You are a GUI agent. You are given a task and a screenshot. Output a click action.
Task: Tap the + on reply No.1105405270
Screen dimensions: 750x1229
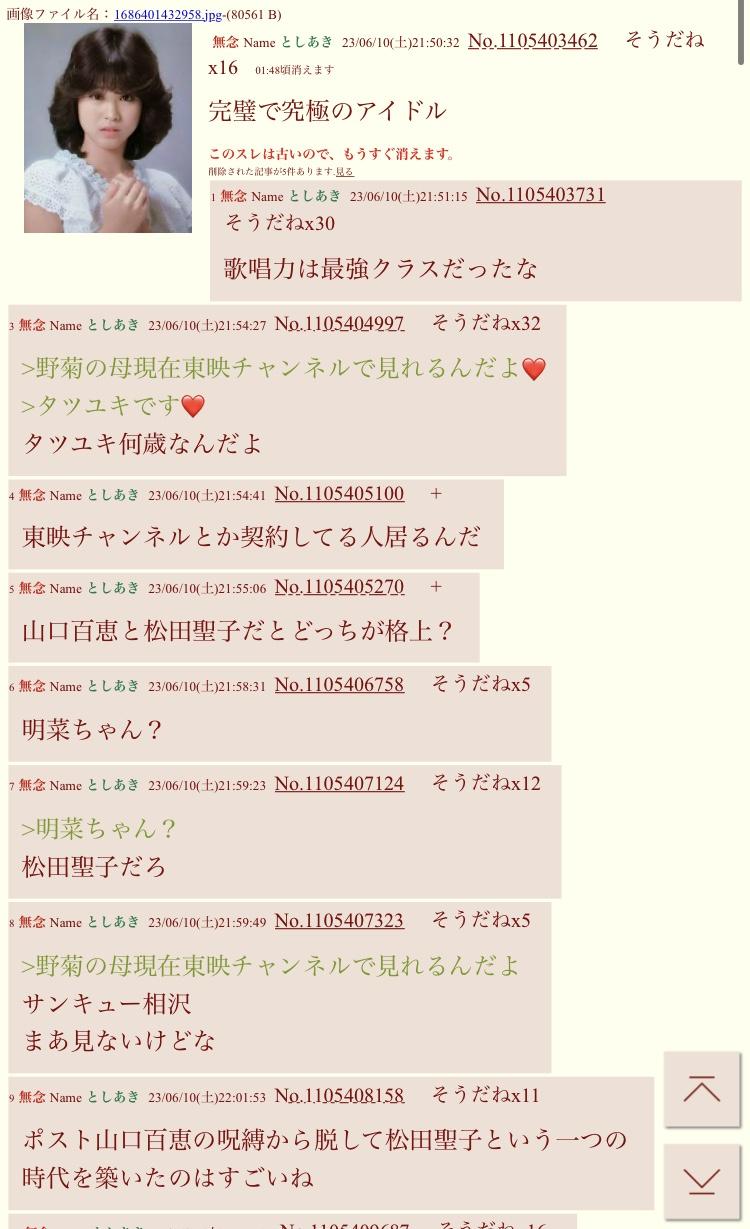436,587
